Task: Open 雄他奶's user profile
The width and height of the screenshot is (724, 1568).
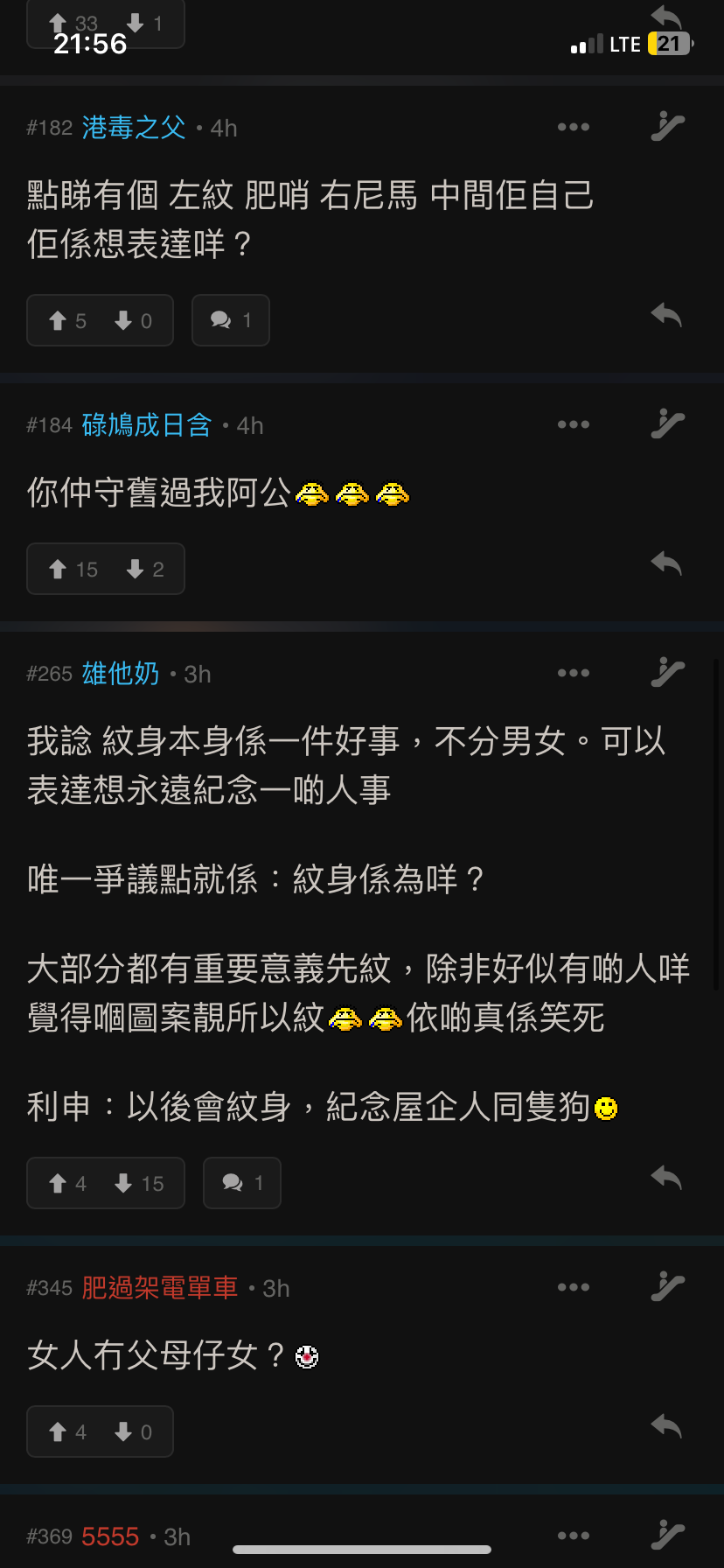Action: point(121,674)
